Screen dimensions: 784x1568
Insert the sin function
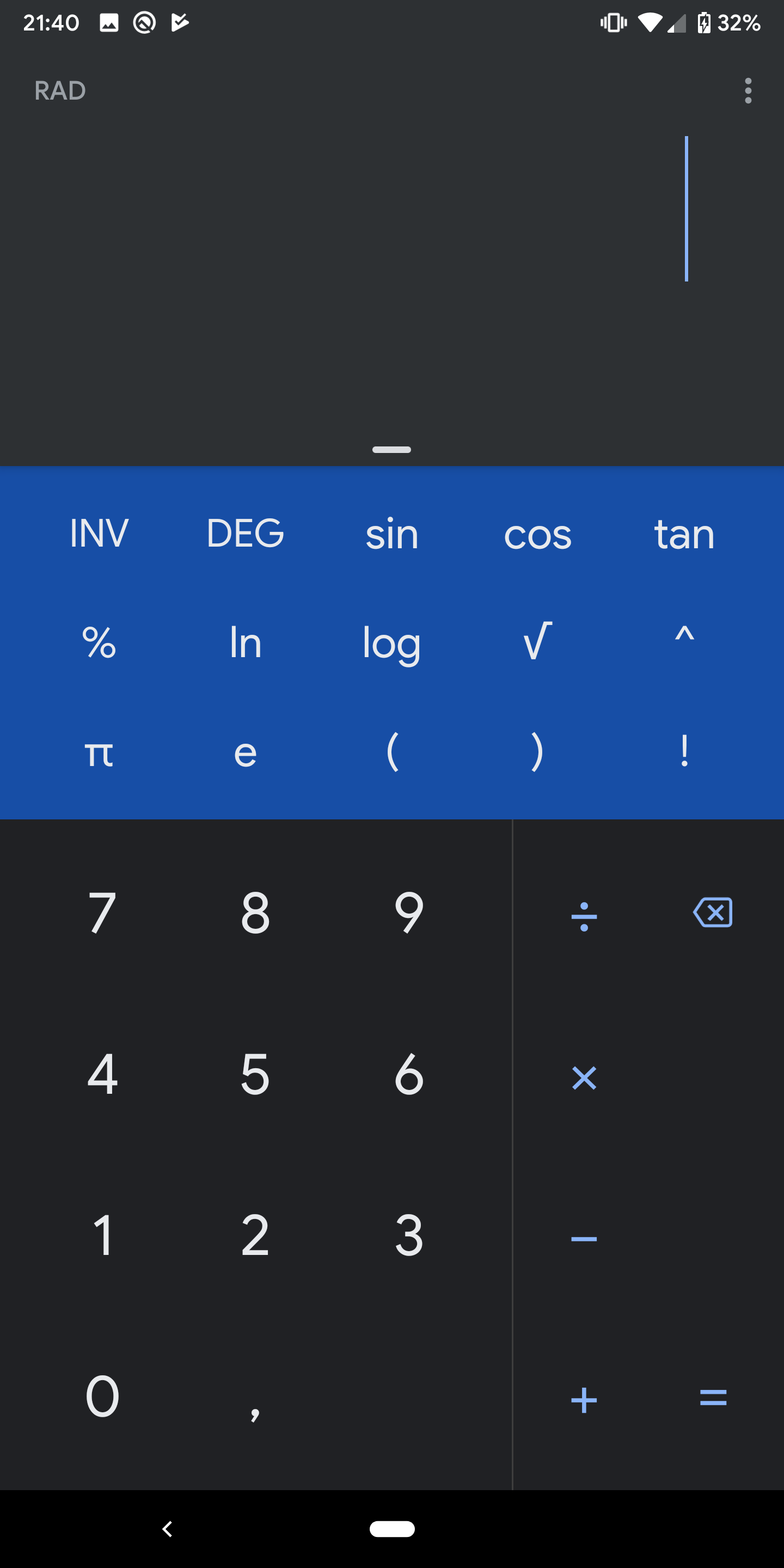[392, 534]
